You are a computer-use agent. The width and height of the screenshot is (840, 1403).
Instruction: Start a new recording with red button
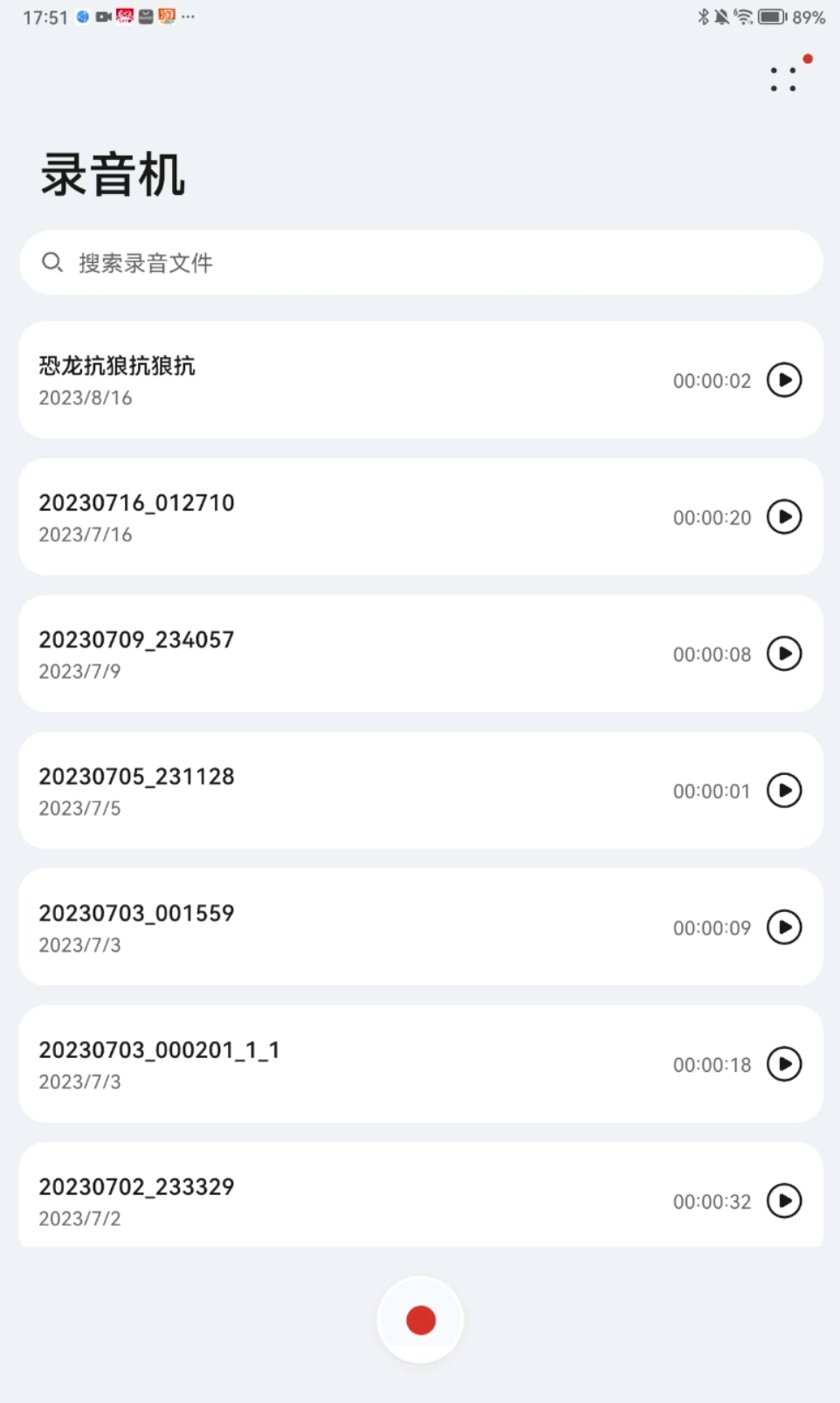[x=421, y=1320]
